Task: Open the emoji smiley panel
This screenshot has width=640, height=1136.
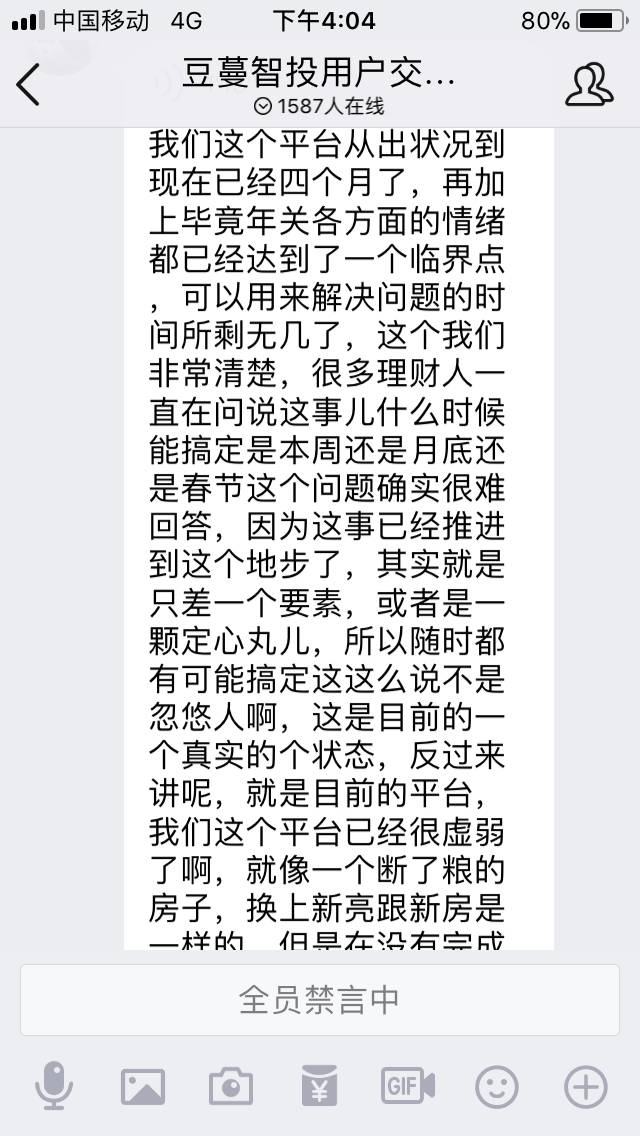Action: [x=497, y=1086]
